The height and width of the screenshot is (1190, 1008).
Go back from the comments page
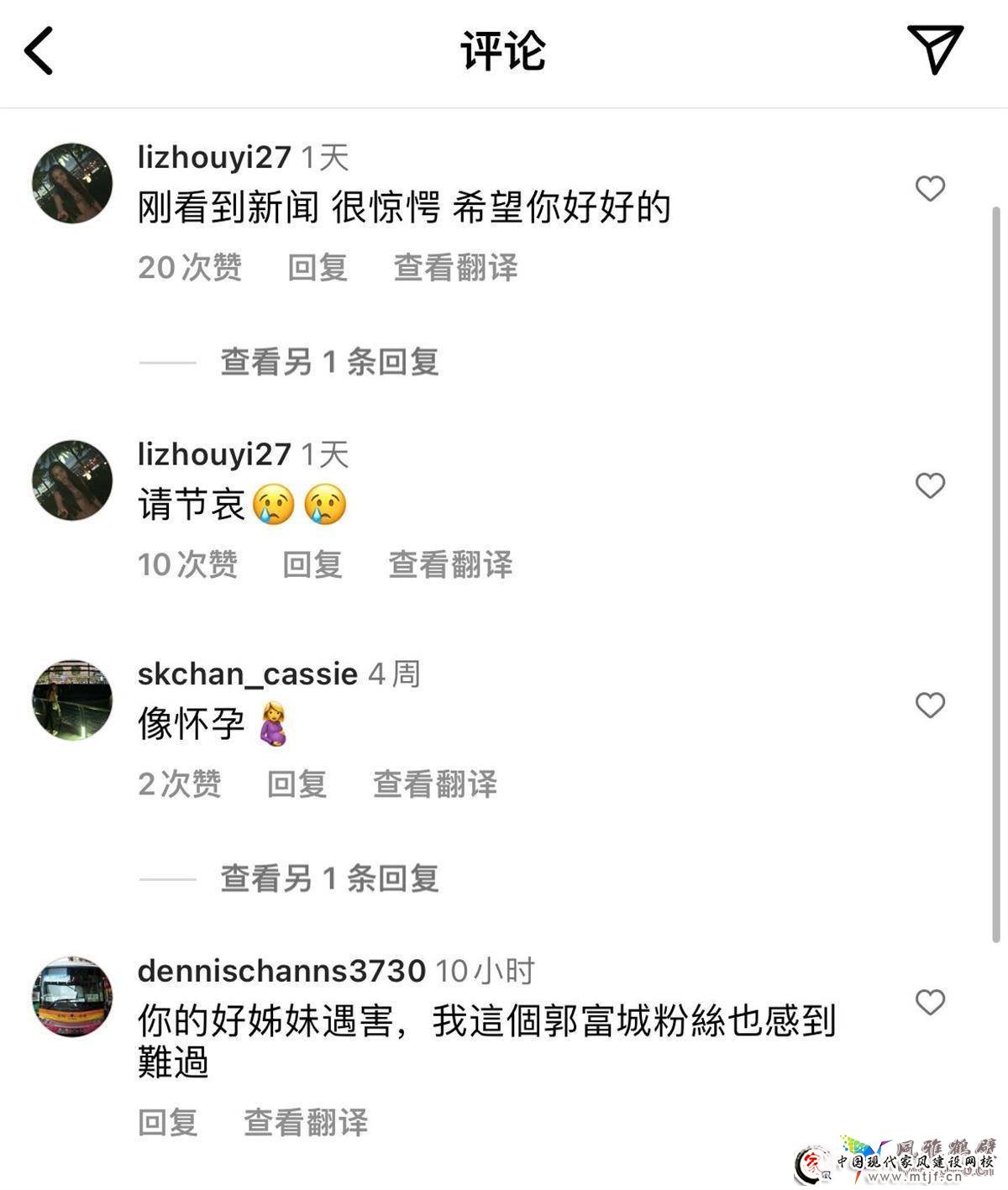coord(39,50)
